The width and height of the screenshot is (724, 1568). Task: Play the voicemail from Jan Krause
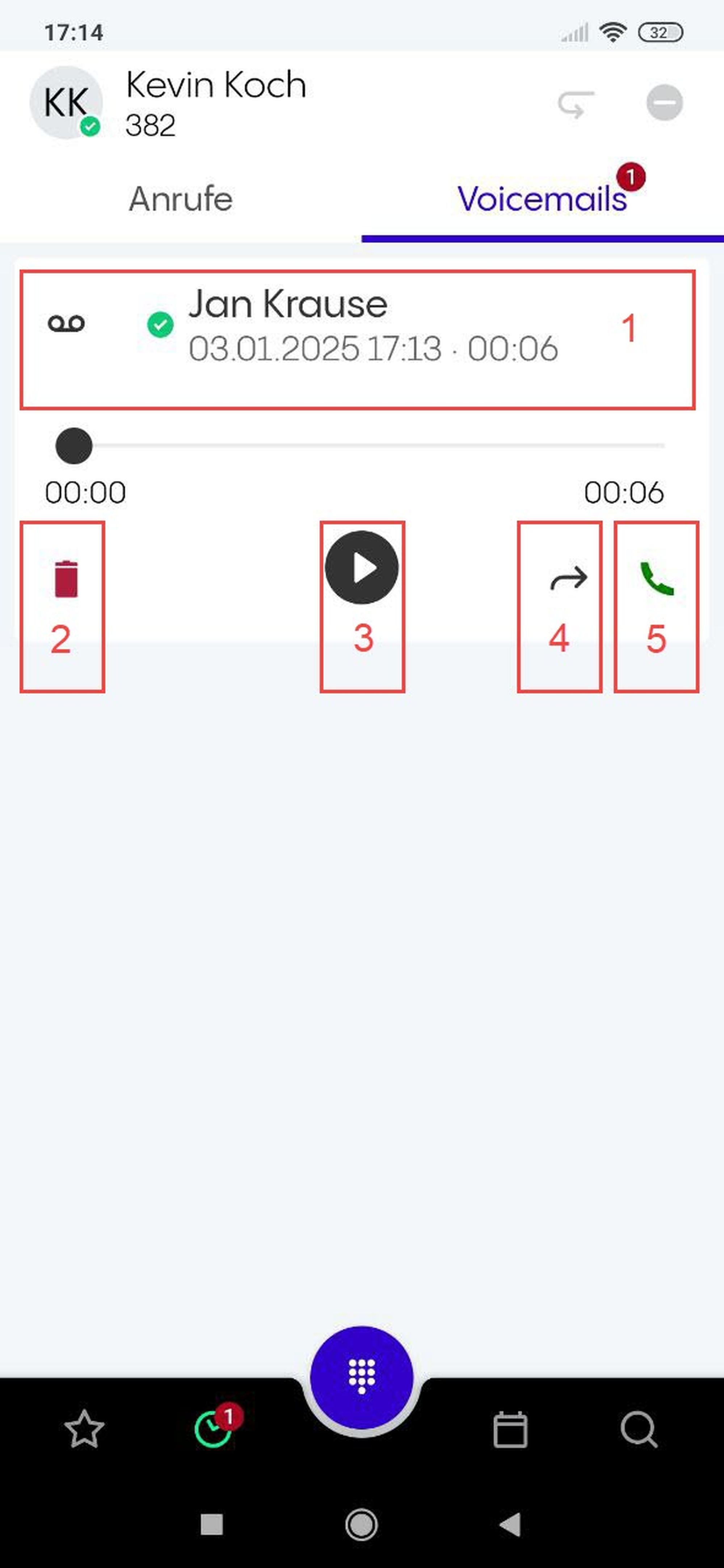pos(362,567)
